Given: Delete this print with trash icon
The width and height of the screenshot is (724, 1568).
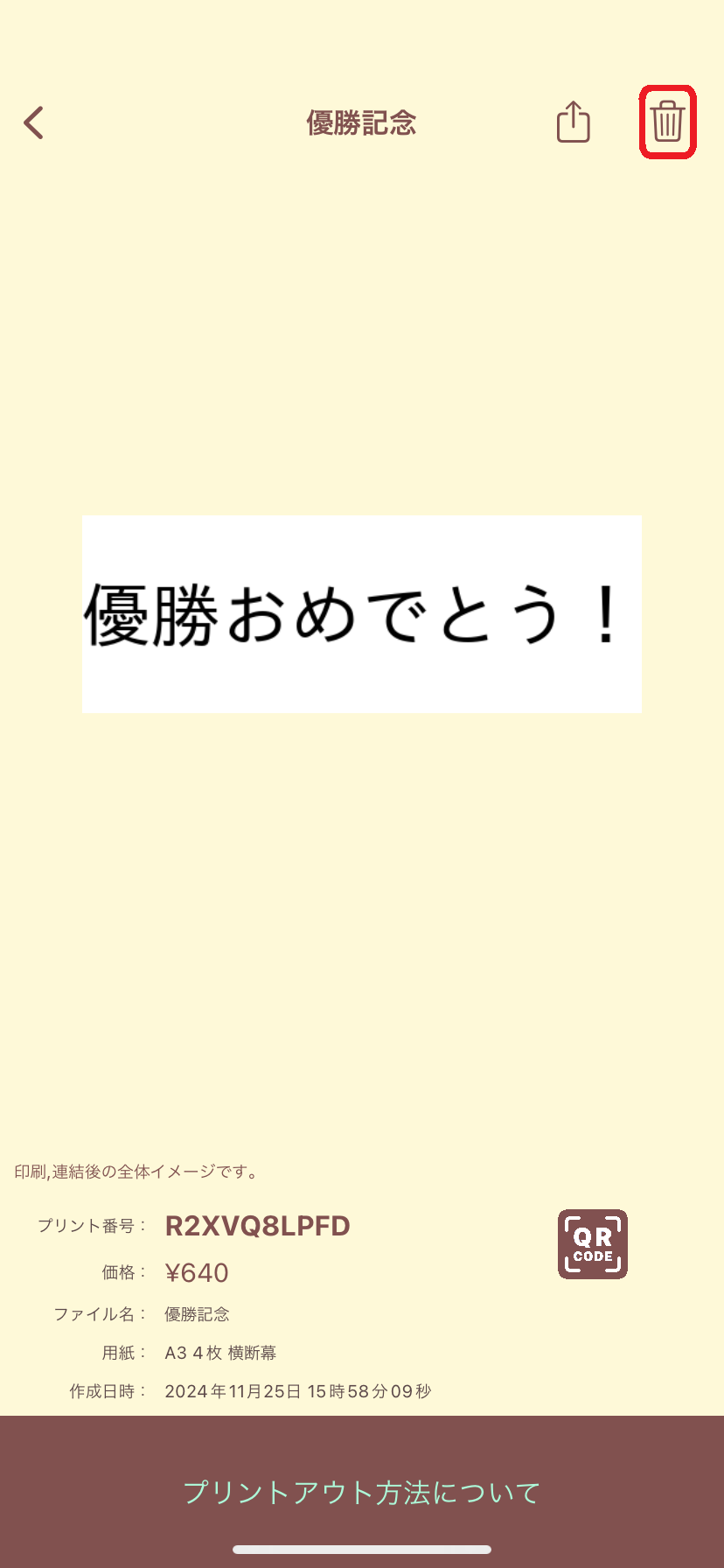Looking at the screenshot, I should (x=667, y=122).
